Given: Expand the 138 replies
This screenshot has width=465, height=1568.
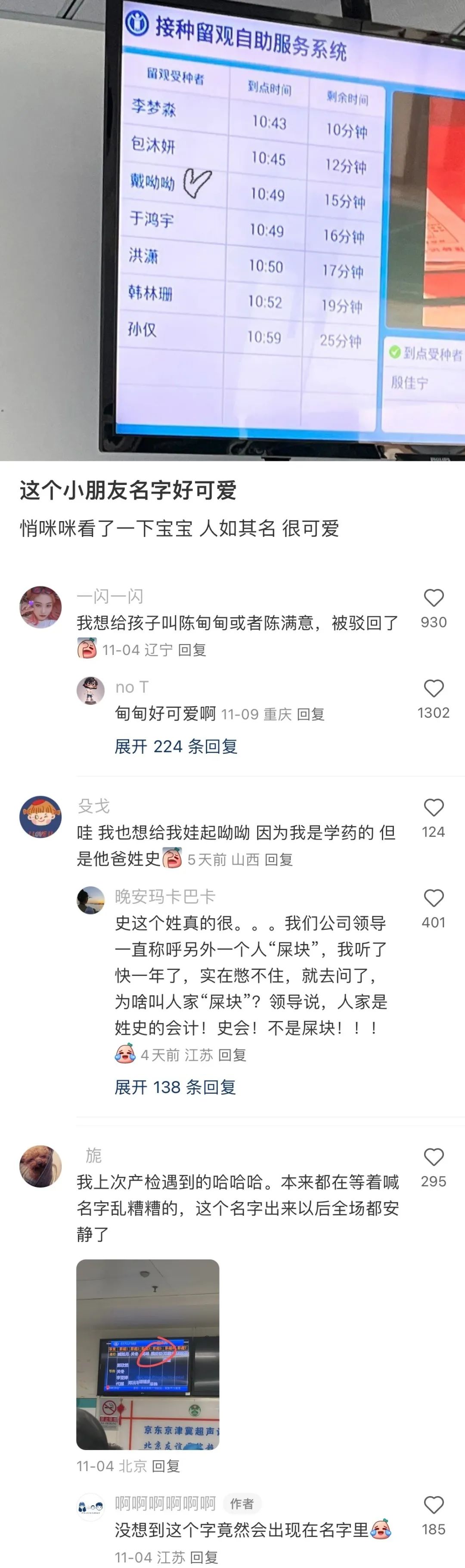Looking at the screenshot, I should (175, 1087).
